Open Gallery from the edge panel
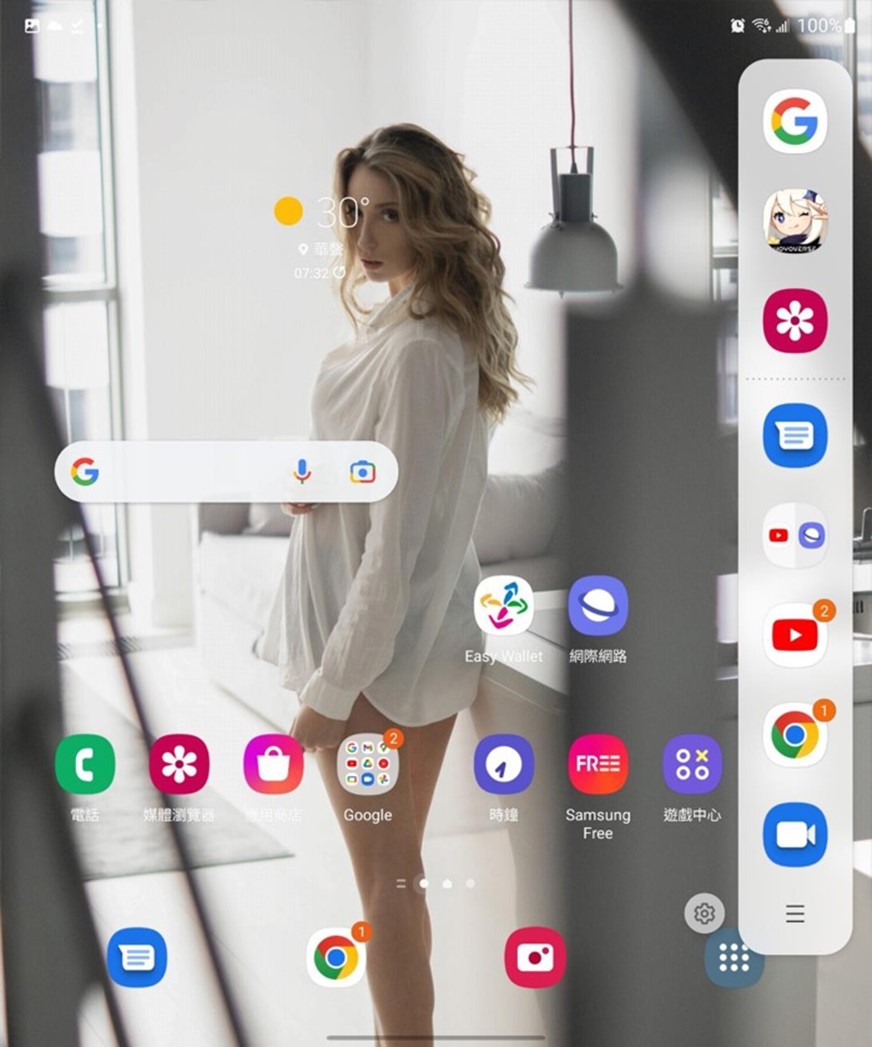 (795, 320)
